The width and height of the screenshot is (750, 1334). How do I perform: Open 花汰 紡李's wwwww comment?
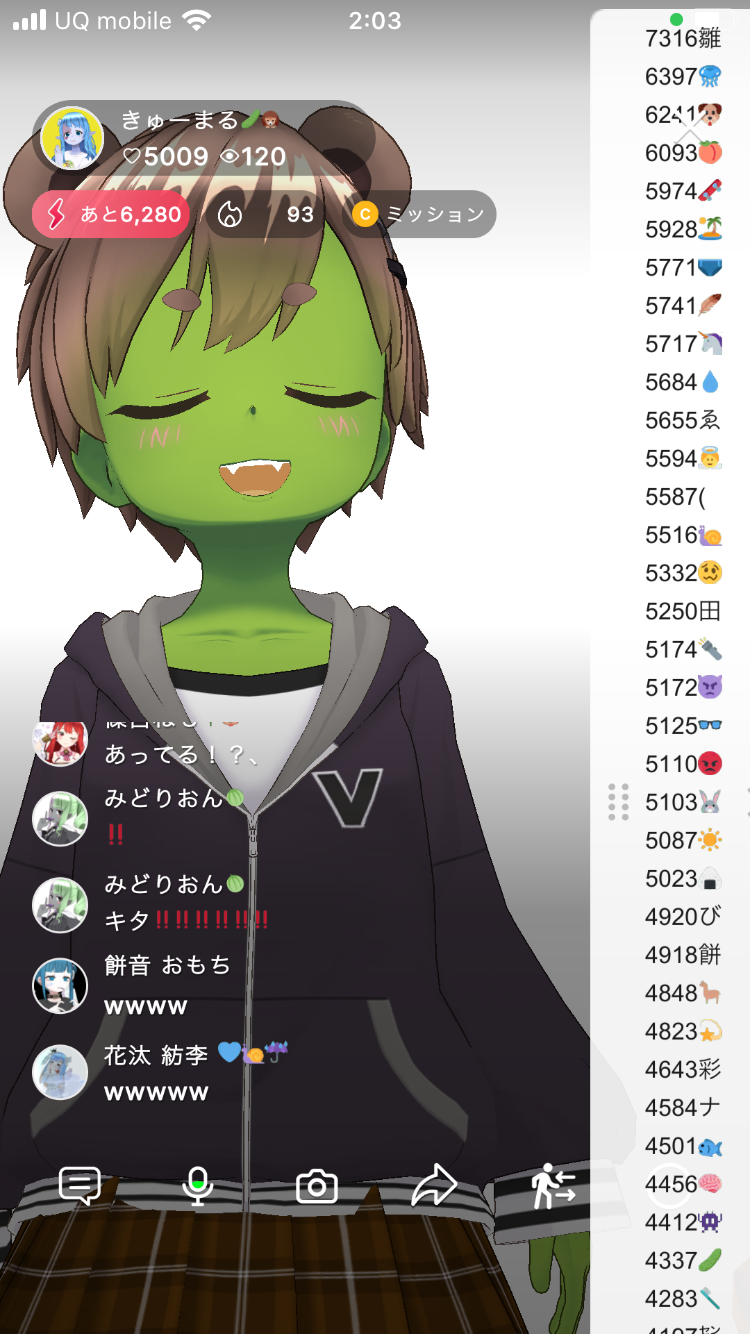click(x=157, y=1092)
